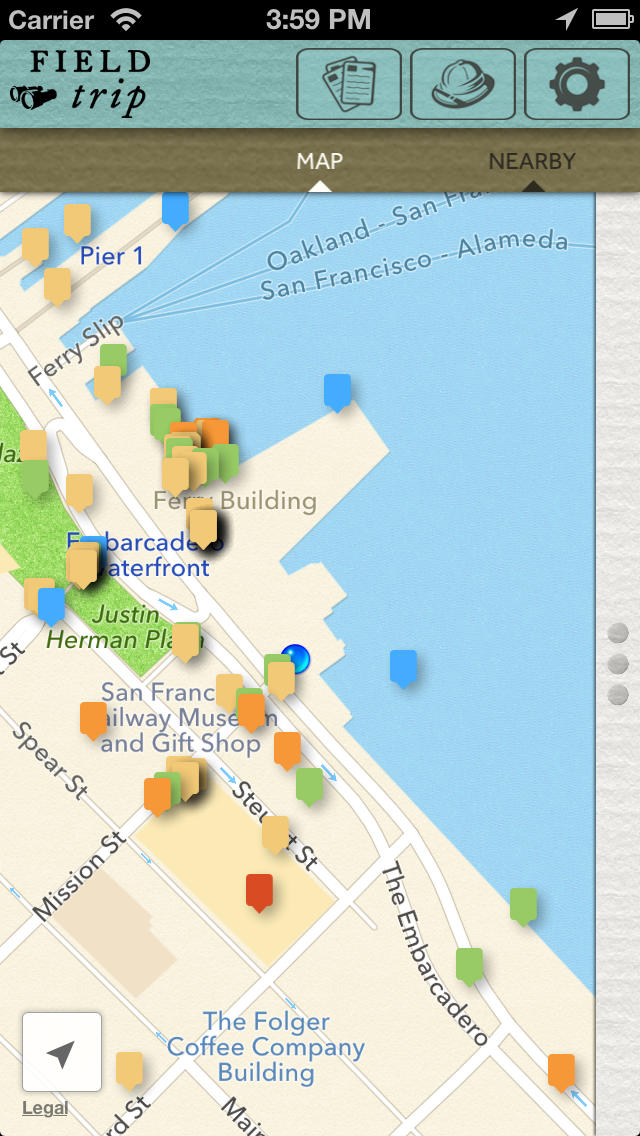The width and height of the screenshot is (640, 1136).
Task: Center map on my current location
Action: pos(62,1052)
